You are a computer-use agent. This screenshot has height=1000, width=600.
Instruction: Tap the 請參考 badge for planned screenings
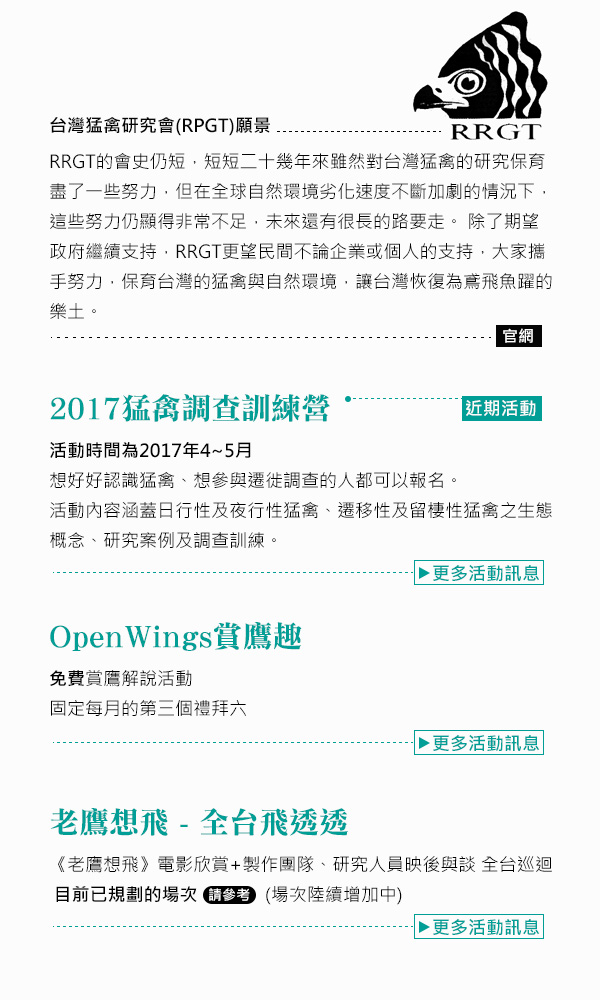[229, 895]
